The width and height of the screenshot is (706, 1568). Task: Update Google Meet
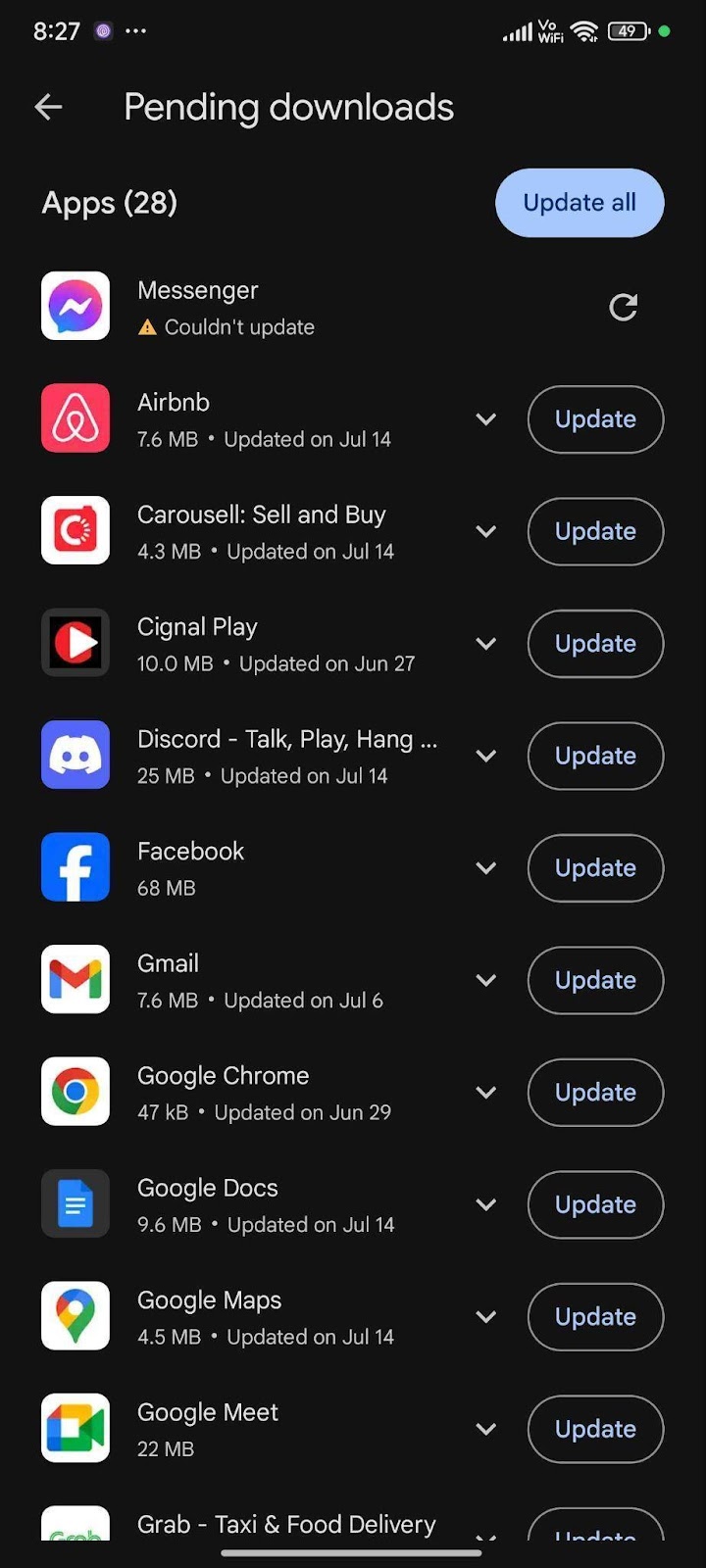[x=595, y=1429]
